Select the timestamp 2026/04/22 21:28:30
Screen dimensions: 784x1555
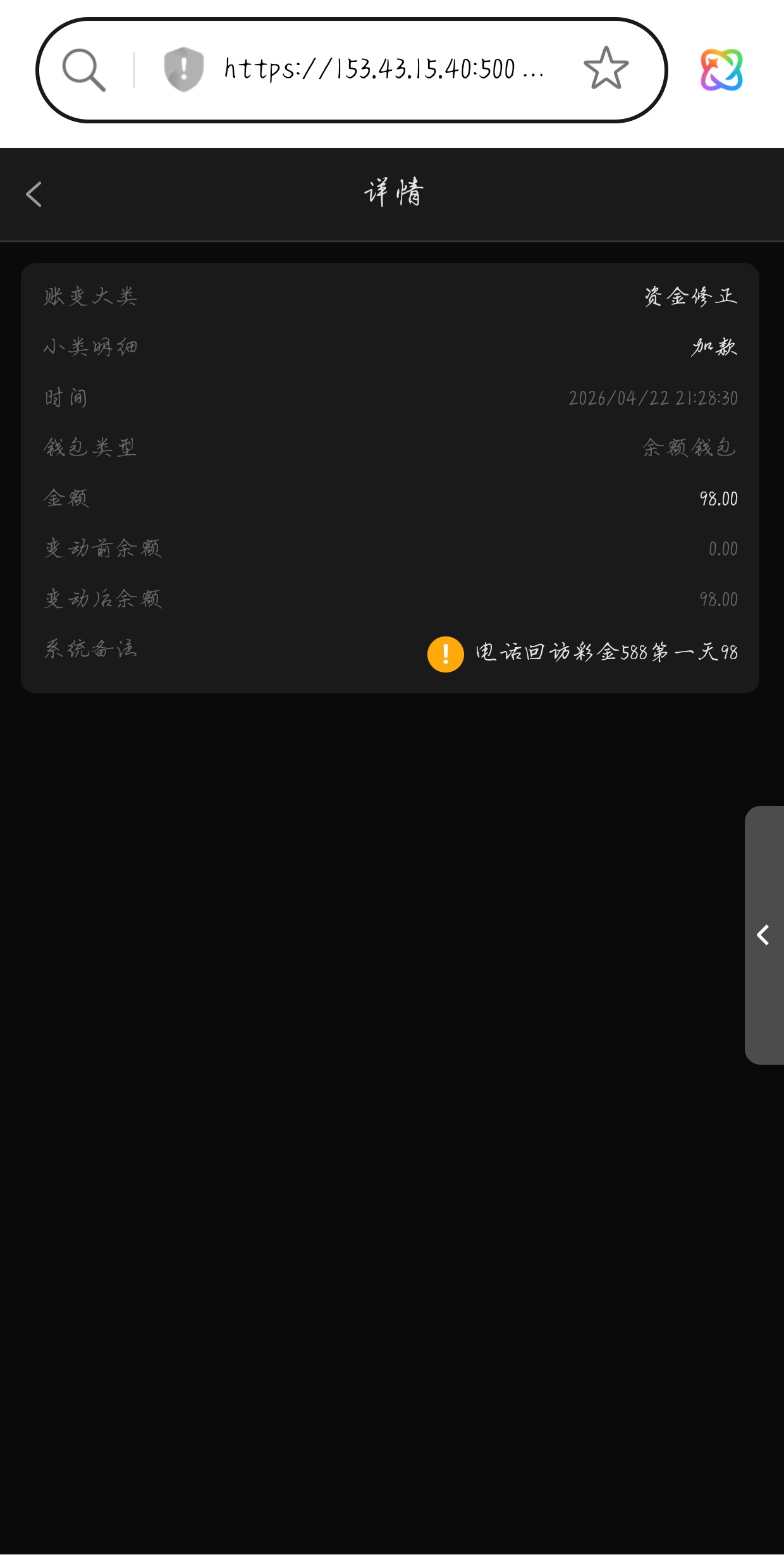(652, 397)
